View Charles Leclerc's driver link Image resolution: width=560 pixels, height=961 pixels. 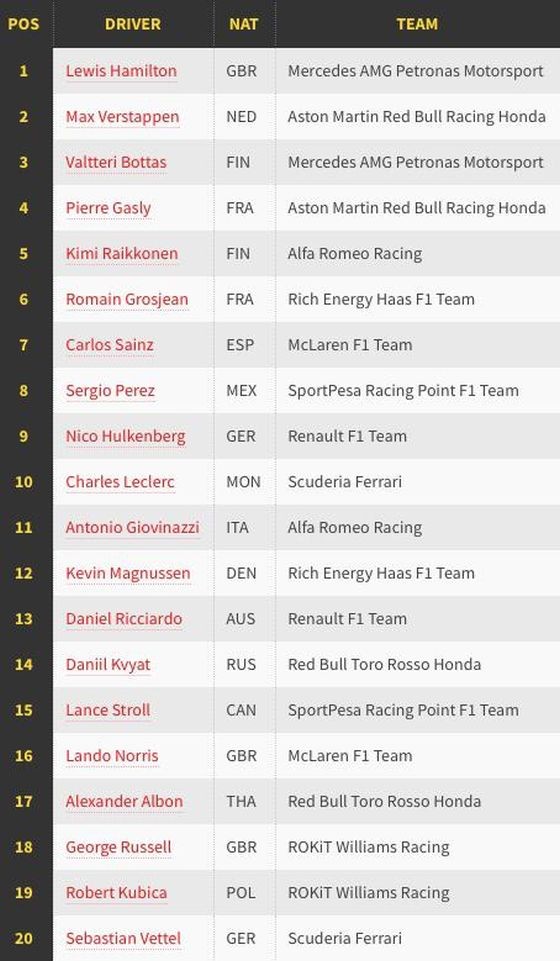120,482
